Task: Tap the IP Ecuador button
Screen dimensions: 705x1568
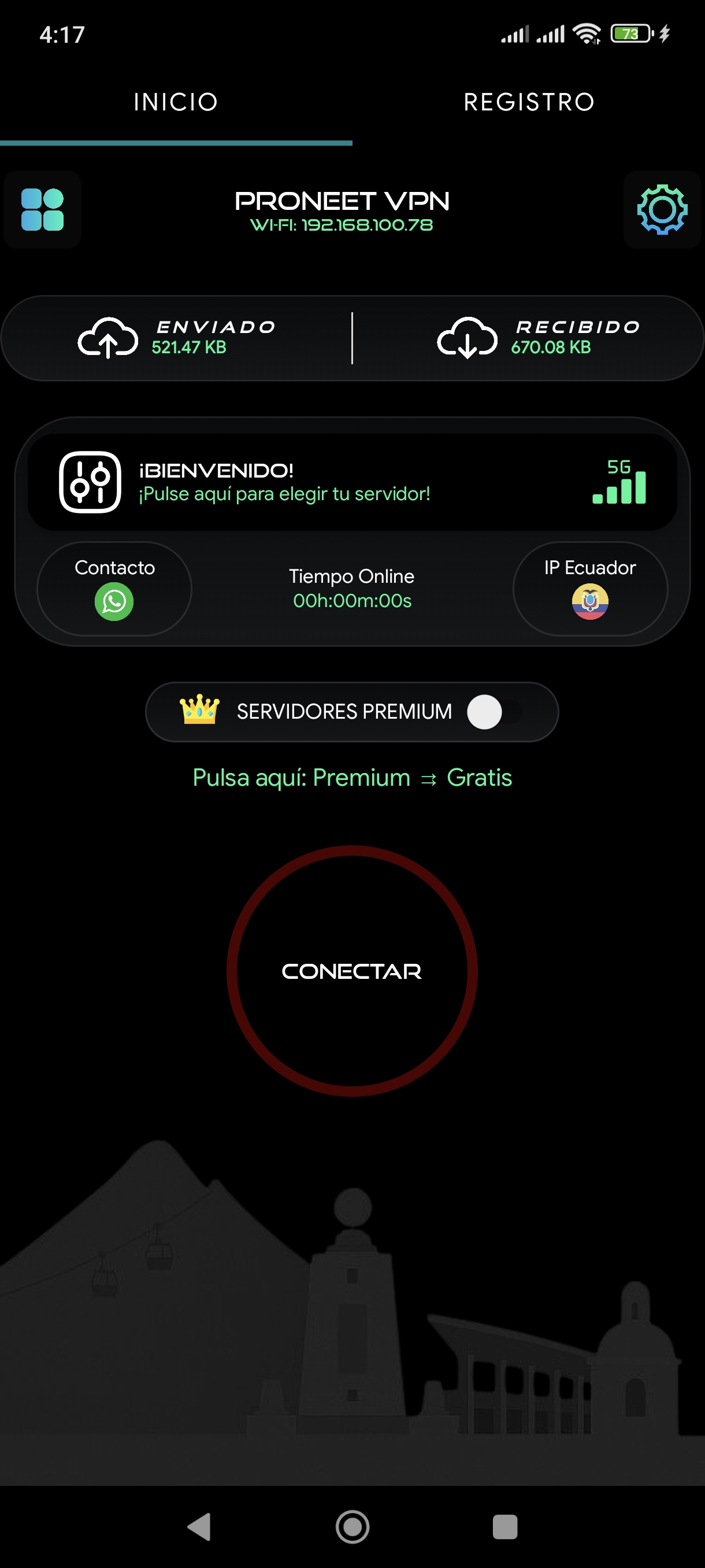Action: [x=589, y=589]
